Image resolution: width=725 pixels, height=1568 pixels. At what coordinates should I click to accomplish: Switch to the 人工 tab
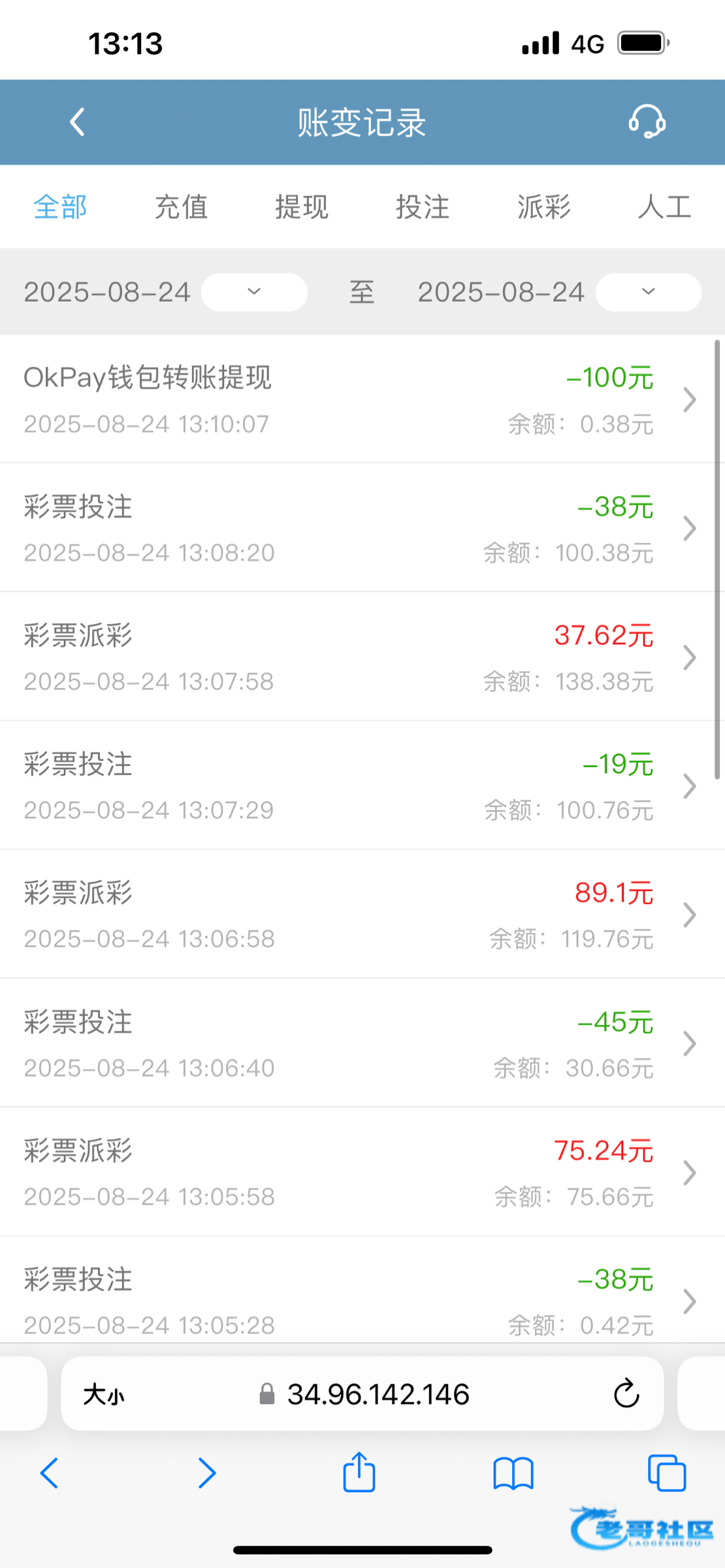[x=664, y=207]
